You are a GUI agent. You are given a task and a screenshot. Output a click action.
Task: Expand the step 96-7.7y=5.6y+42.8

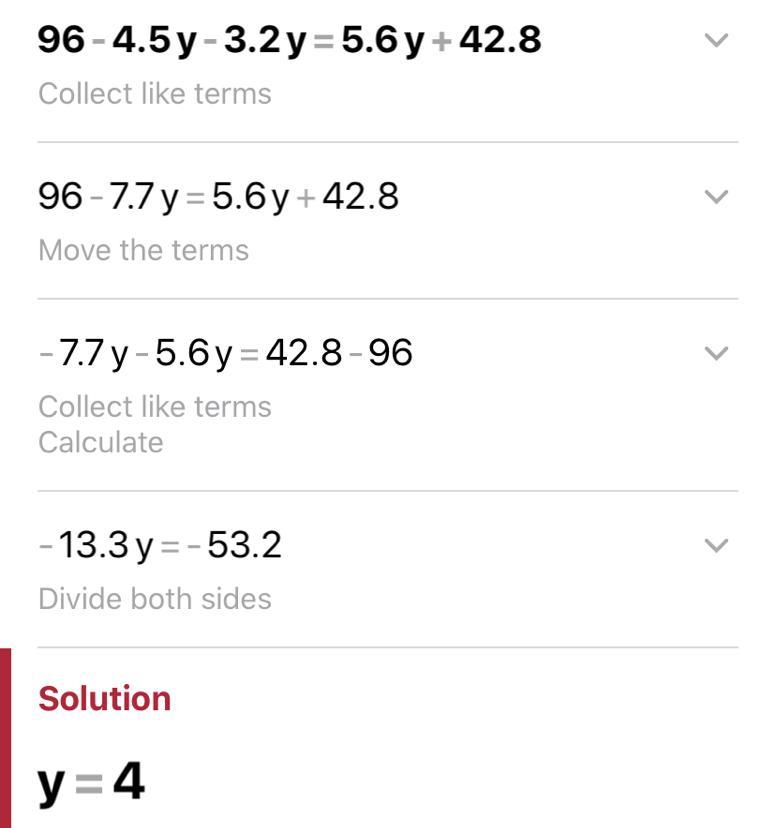(715, 197)
